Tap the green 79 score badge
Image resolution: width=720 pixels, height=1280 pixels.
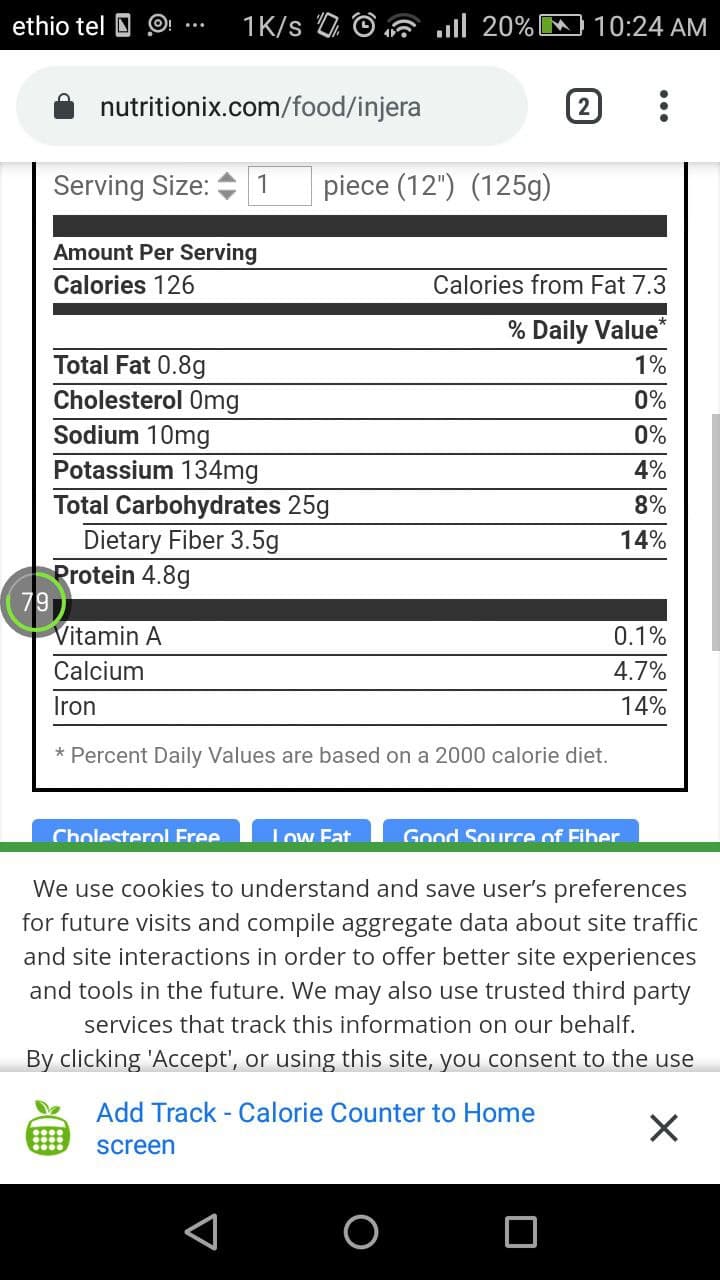tap(35, 602)
